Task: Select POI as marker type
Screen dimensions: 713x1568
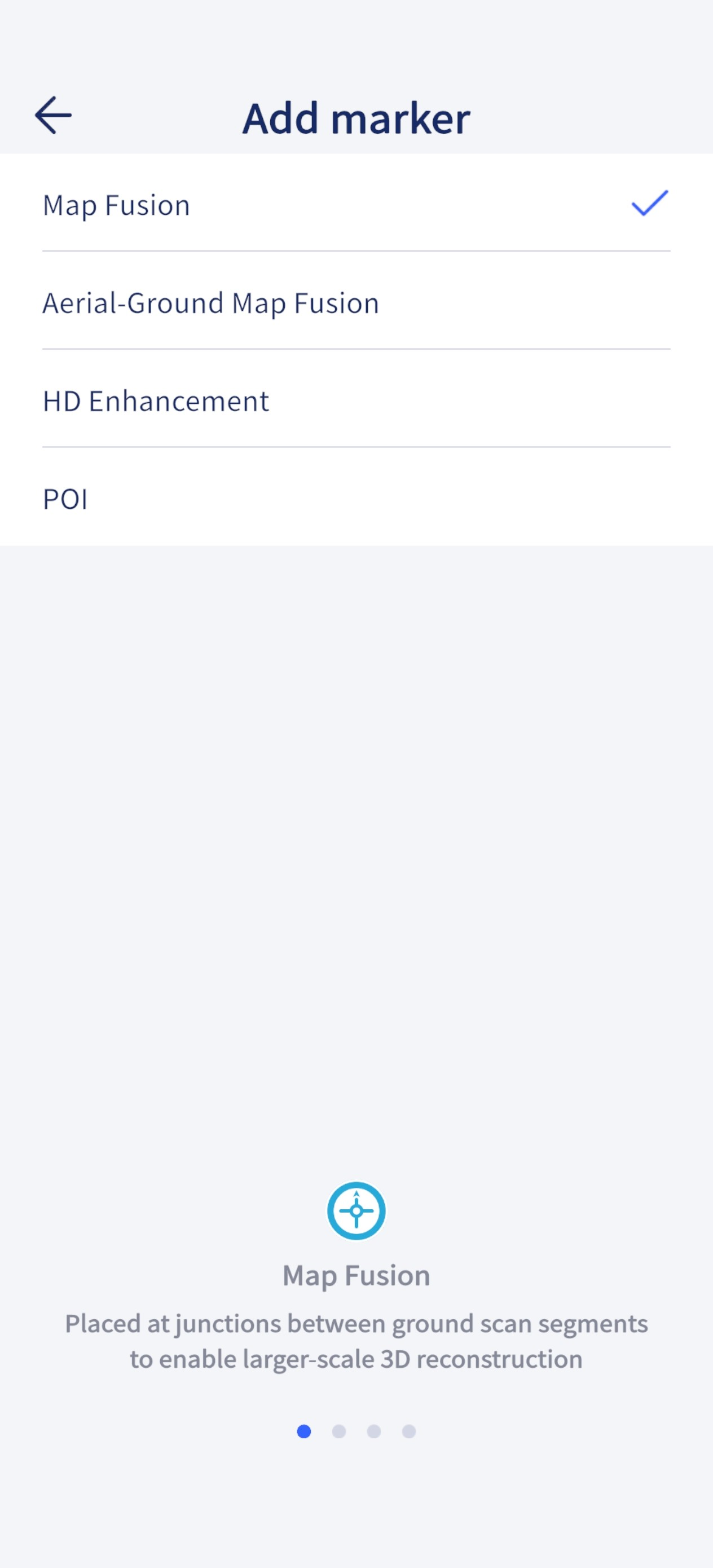Action: [356, 497]
